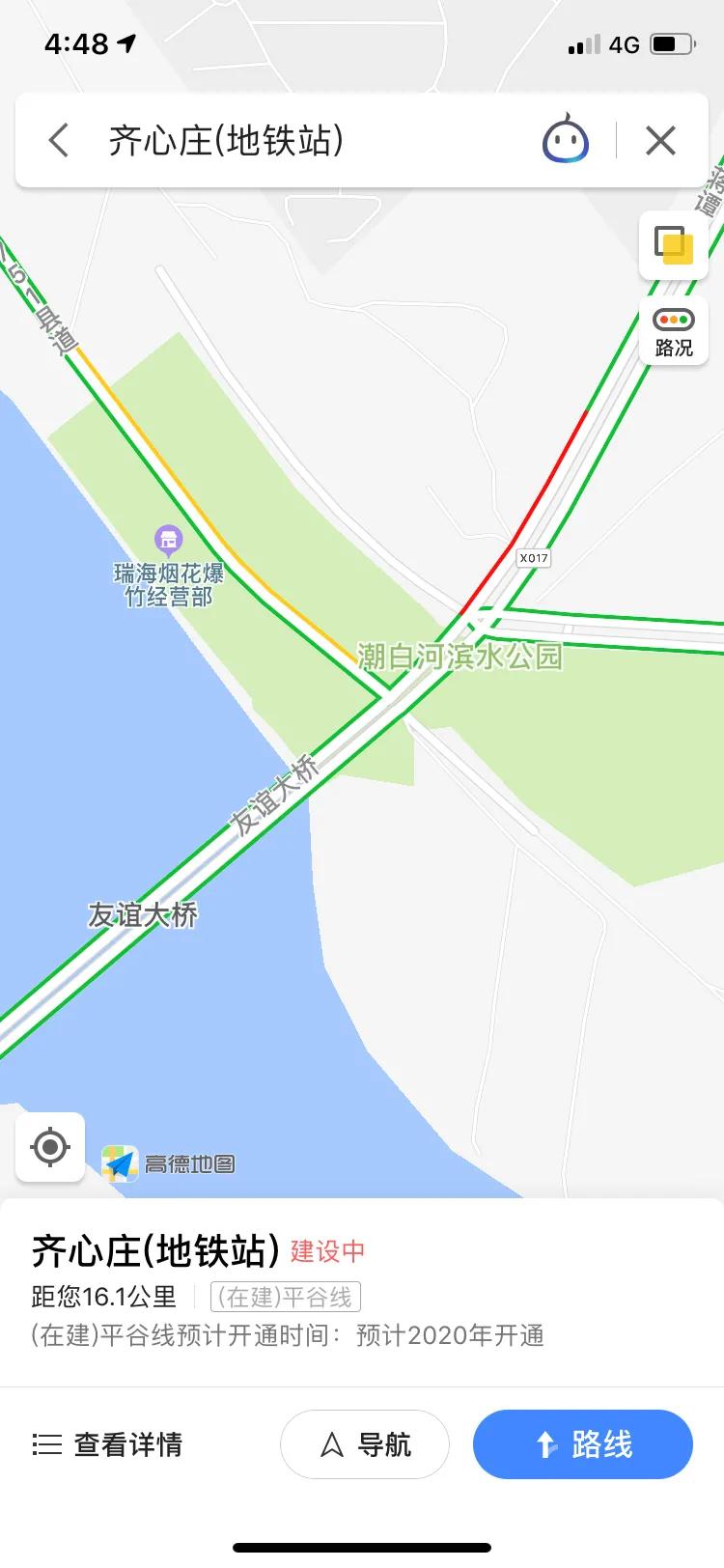Screen dimensions: 724x1568
Task: Open the X017 road label
Action: click(x=532, y=558)
